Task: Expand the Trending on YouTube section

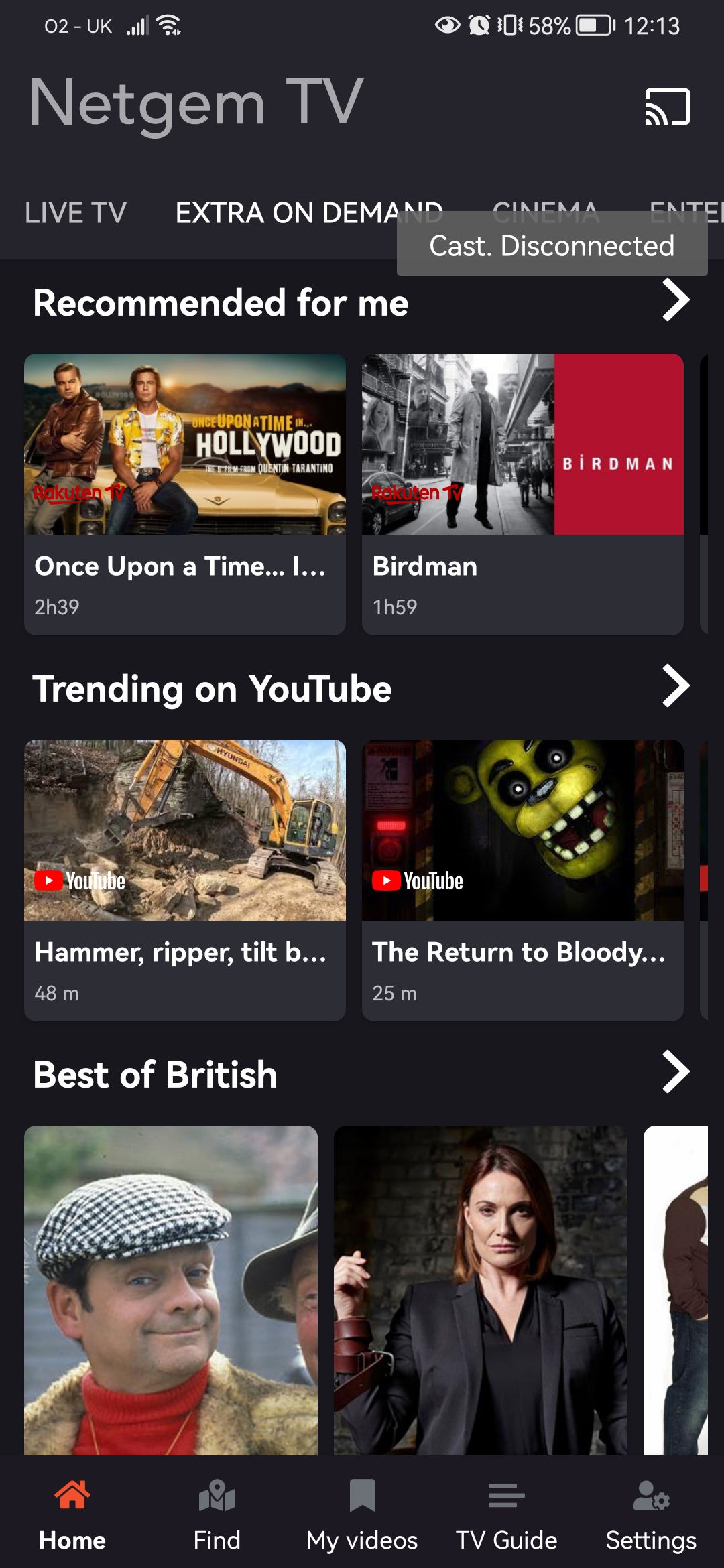Action: click(675, 687)
